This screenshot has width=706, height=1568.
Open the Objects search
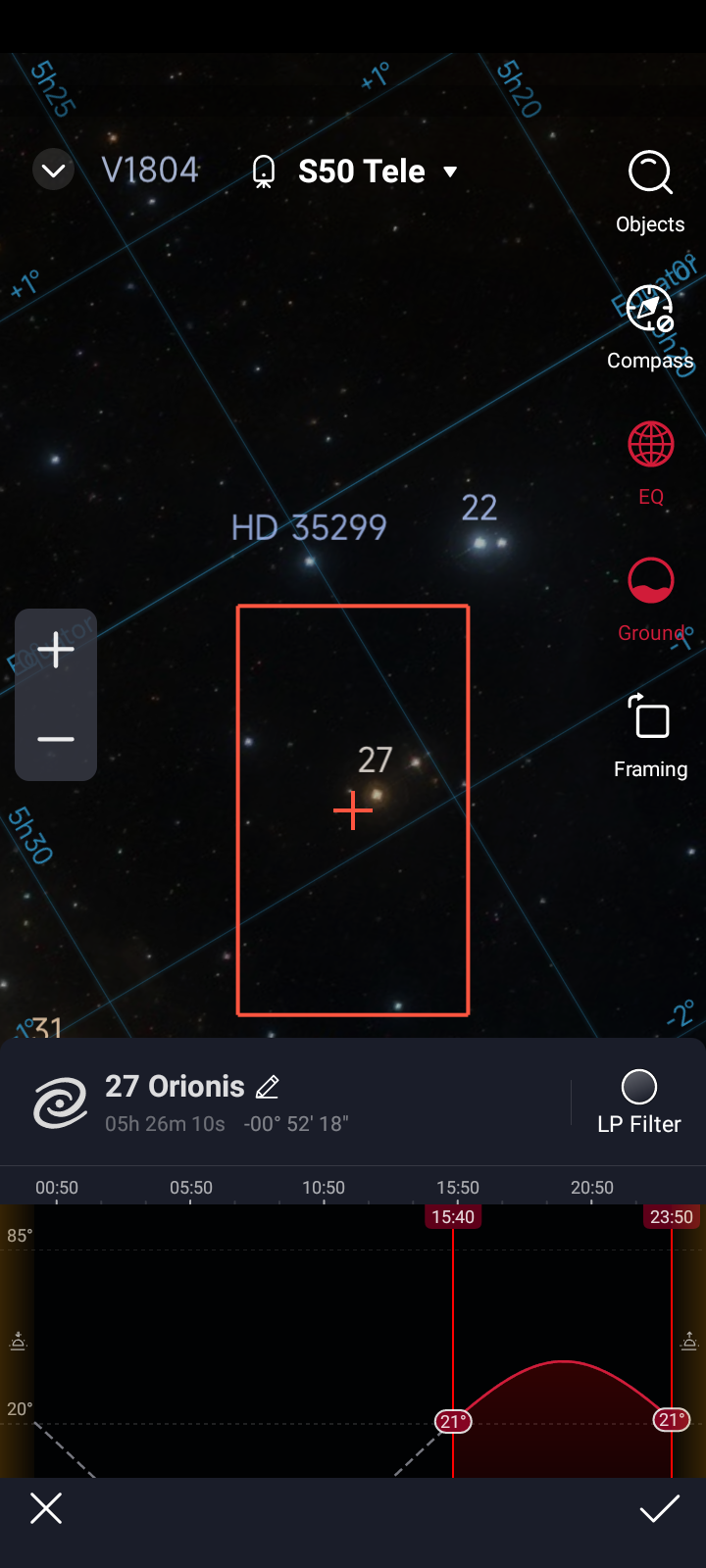click(650, 191)
